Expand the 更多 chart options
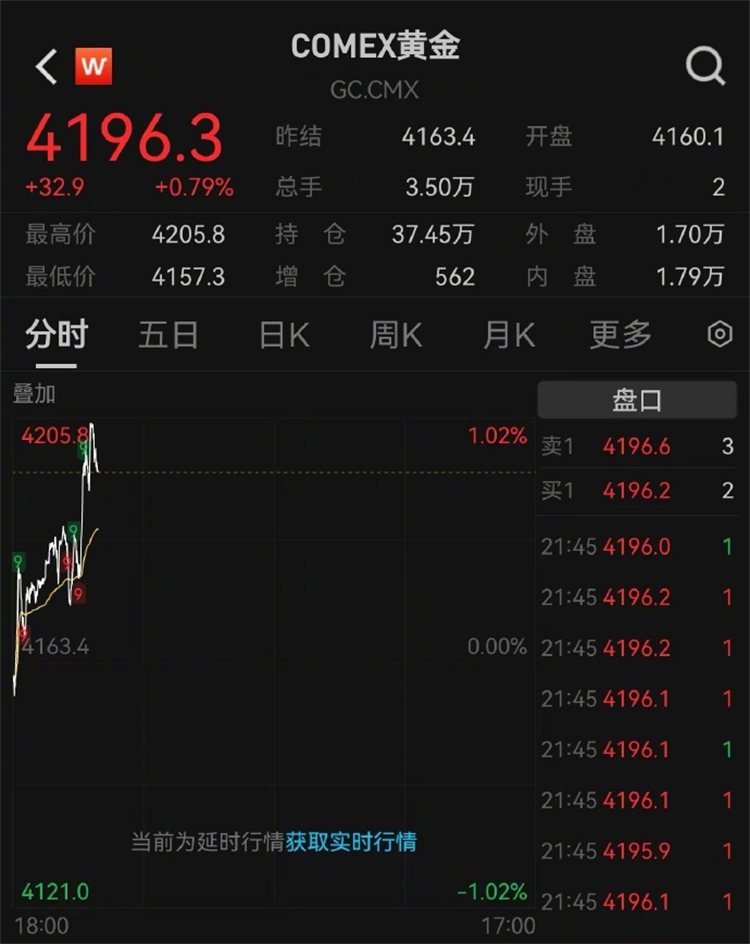The height and width of the screenshot is (944, 750). click(620, 335)
